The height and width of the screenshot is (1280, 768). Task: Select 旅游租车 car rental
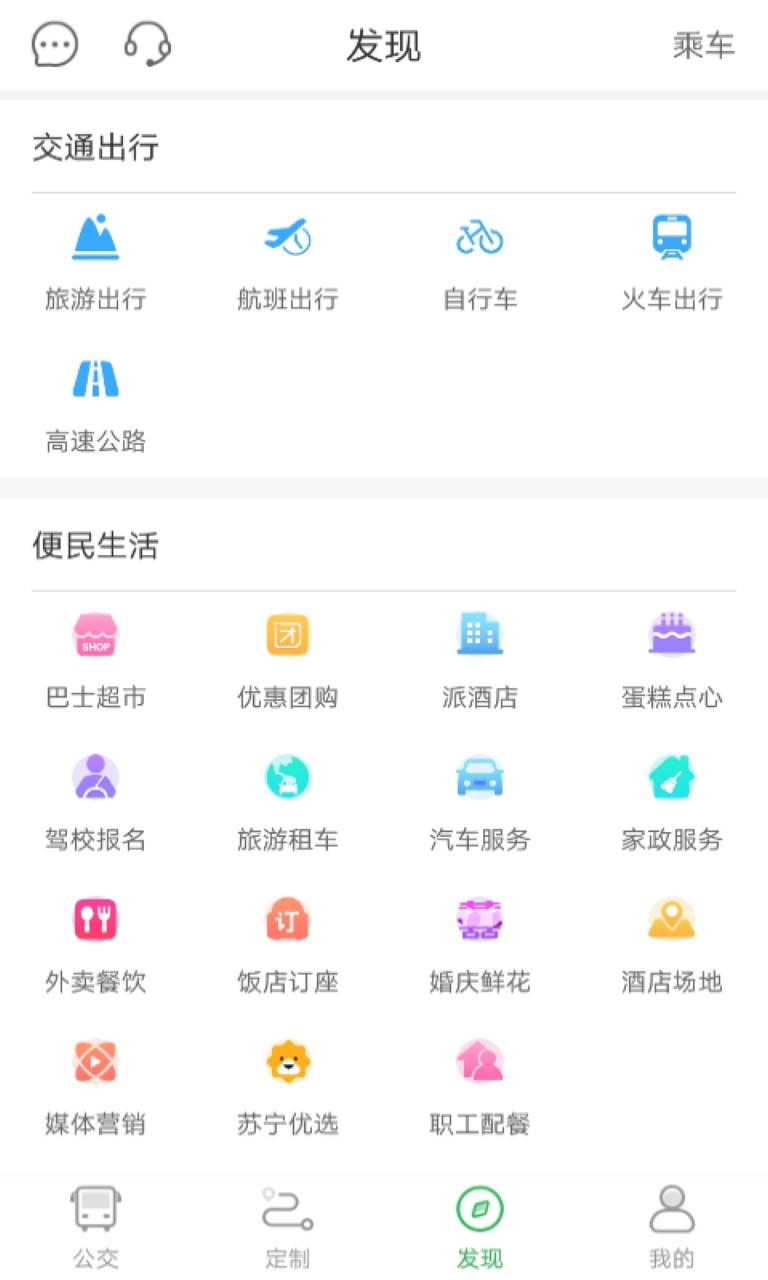click(288, 798)
